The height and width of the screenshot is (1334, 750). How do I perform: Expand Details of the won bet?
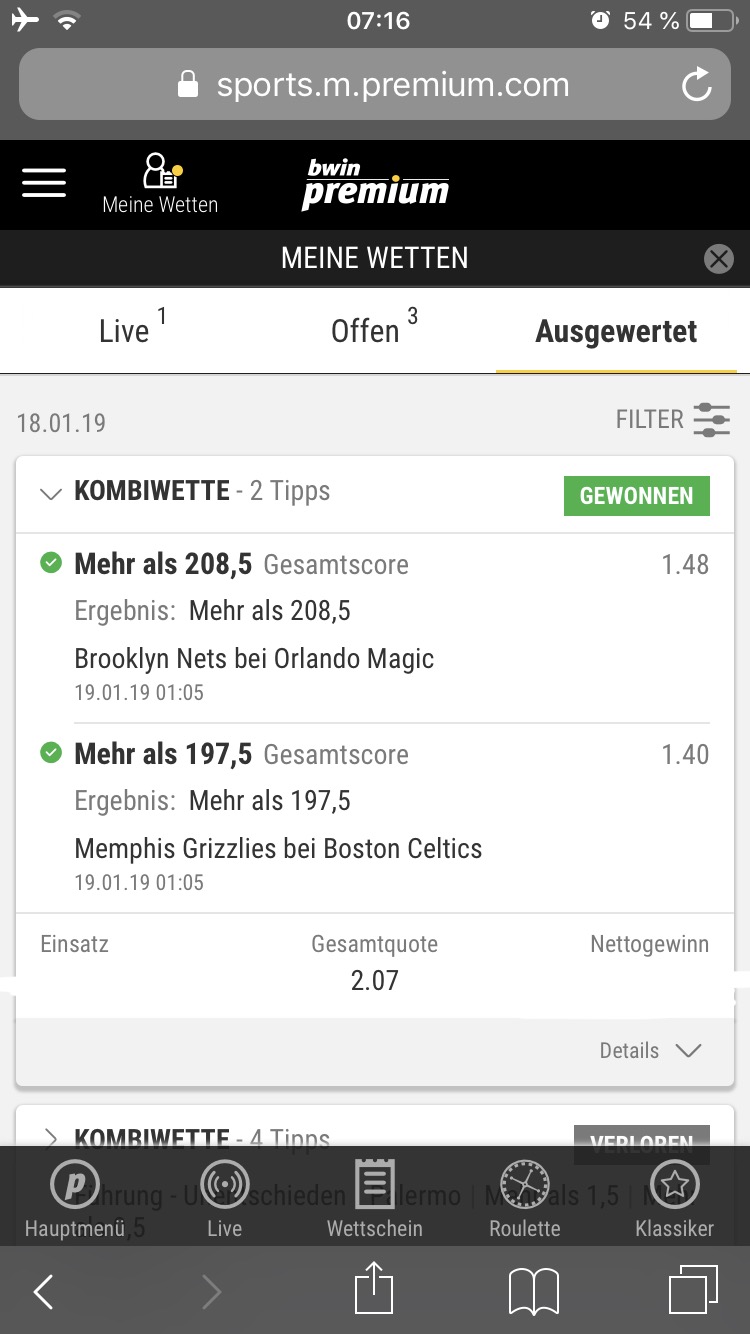(650, 1050)
